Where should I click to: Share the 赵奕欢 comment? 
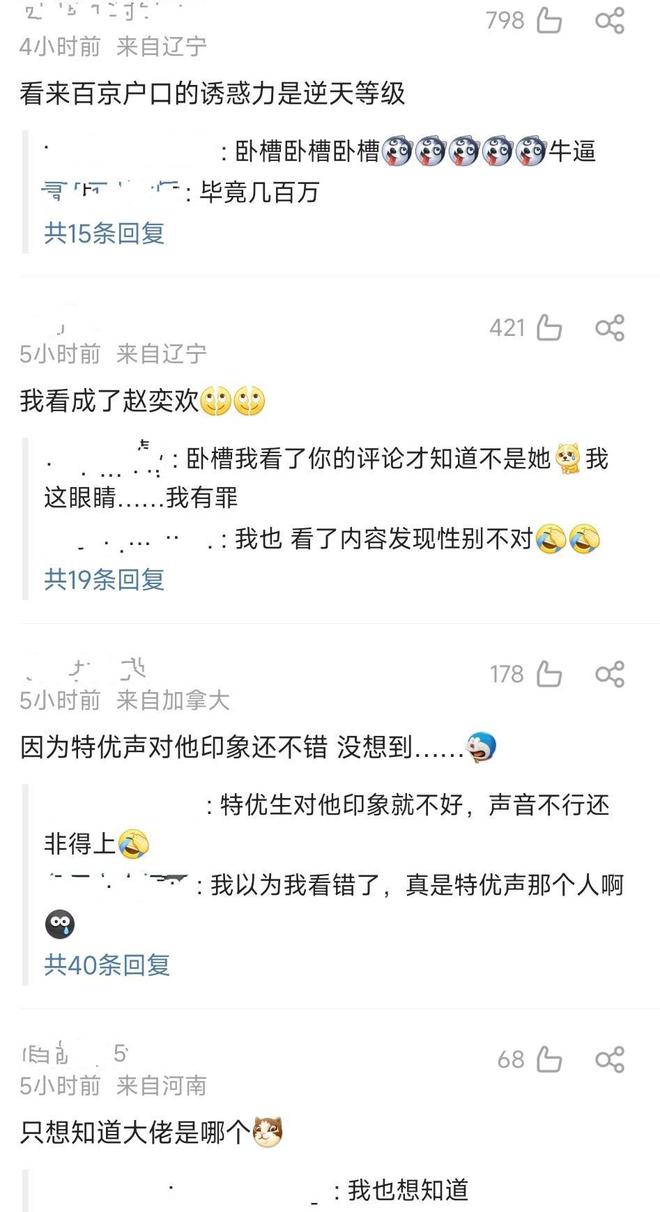coord(610,327)
